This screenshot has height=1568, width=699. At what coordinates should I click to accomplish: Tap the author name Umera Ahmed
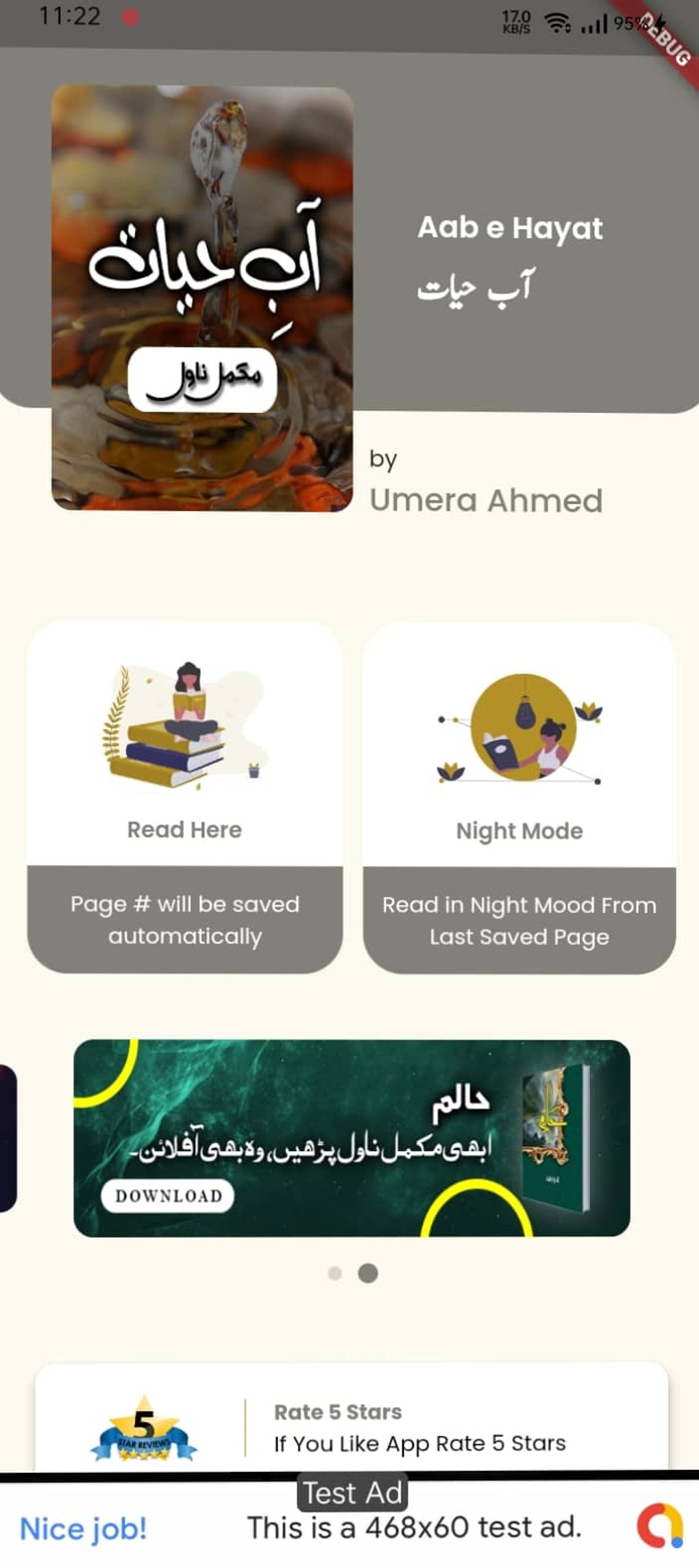pos(487,500)
